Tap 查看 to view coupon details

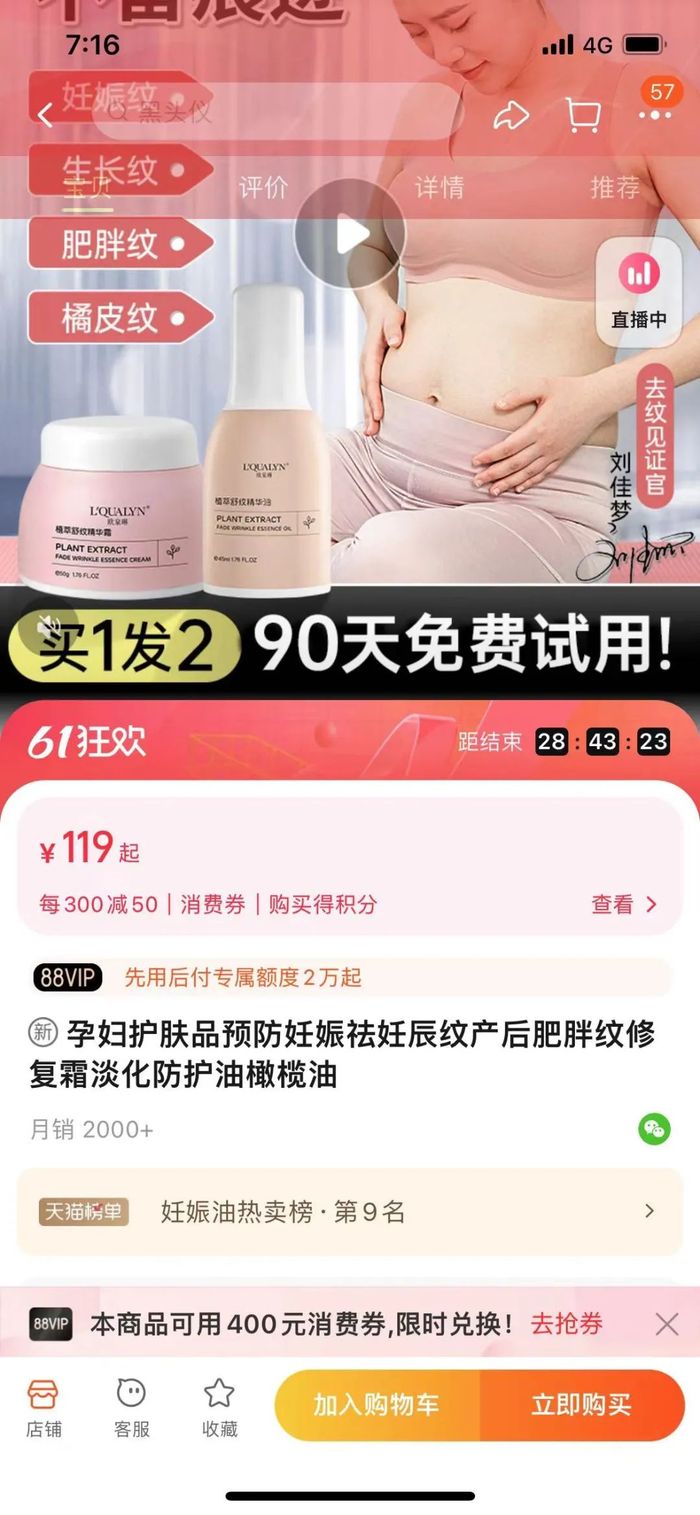click(623, 904)
